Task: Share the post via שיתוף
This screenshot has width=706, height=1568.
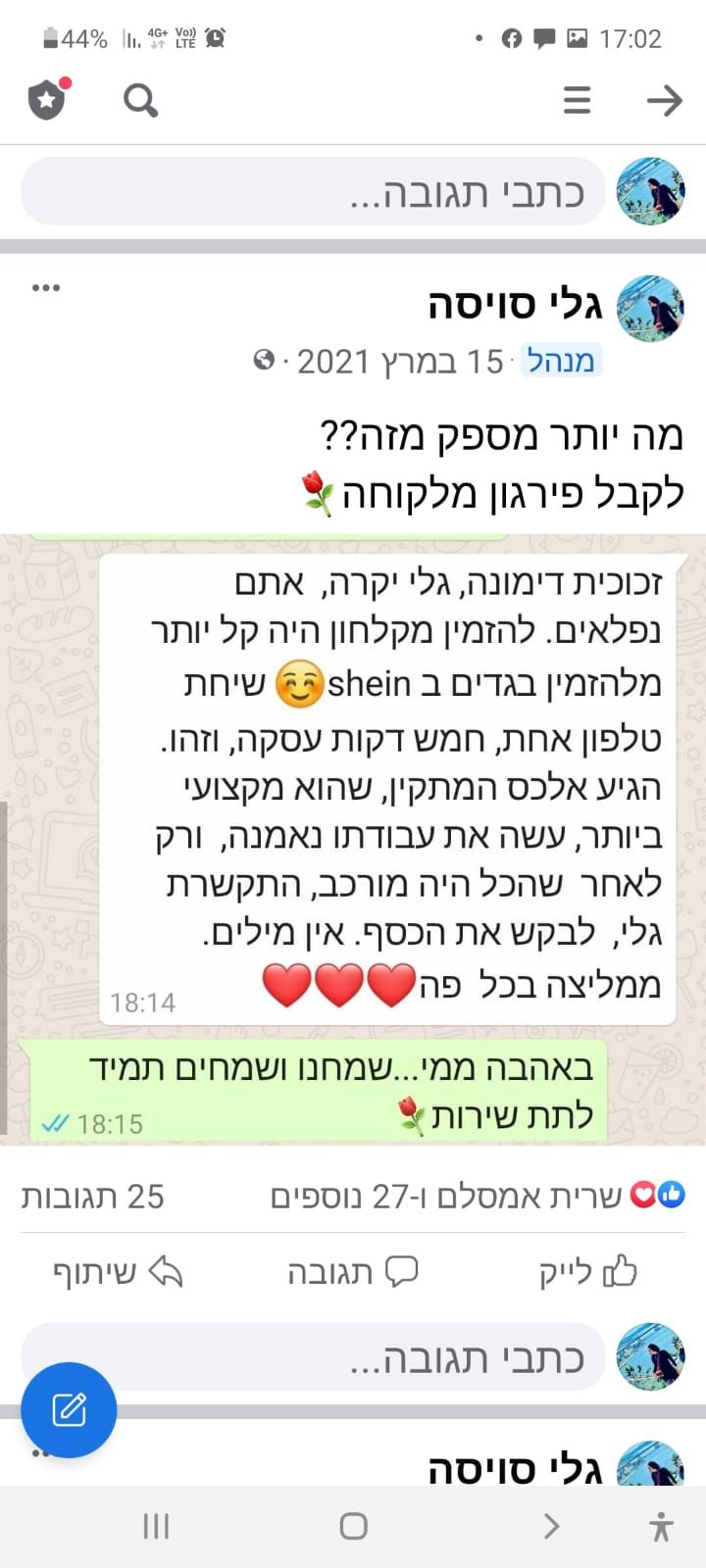Action: coord(118,1272)
